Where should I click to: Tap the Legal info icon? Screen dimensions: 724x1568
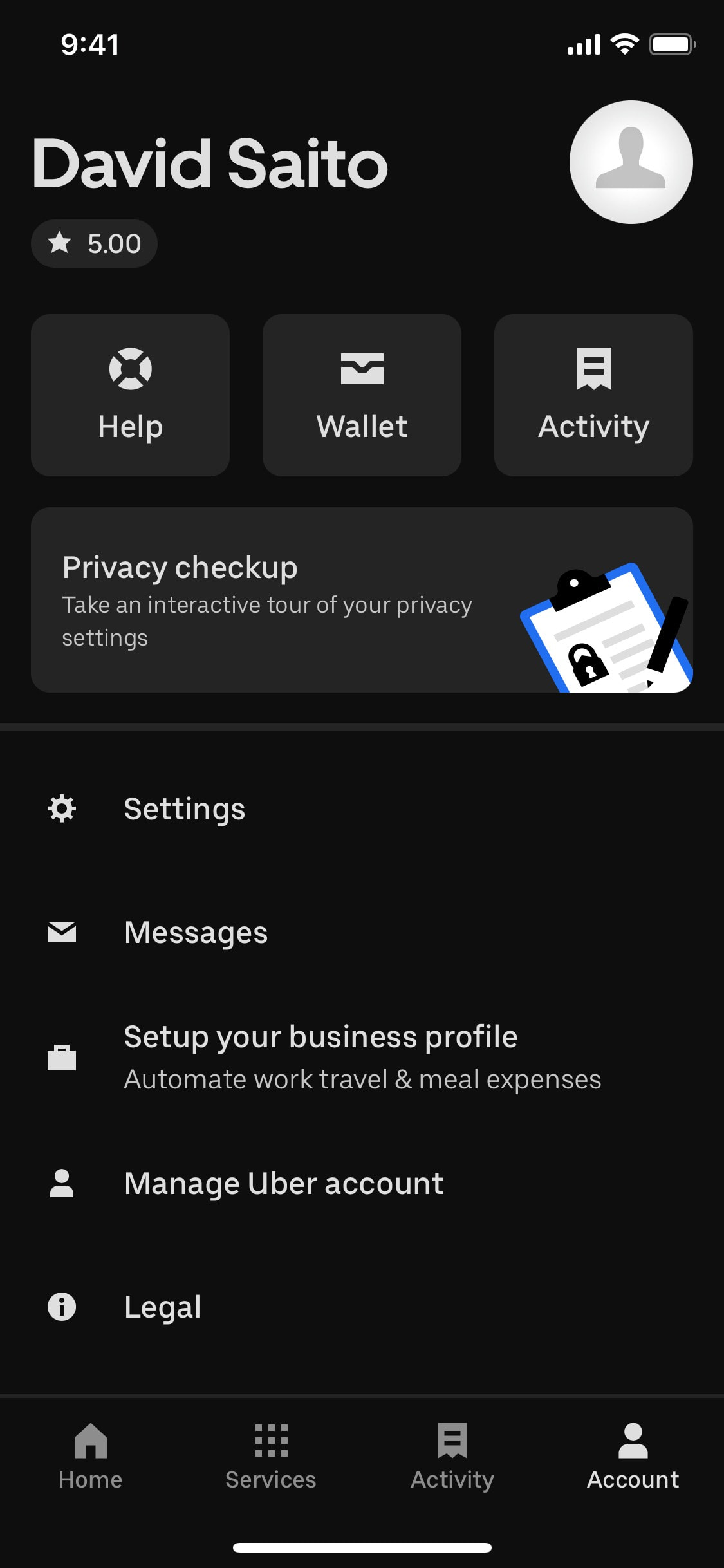point(62,1305)
